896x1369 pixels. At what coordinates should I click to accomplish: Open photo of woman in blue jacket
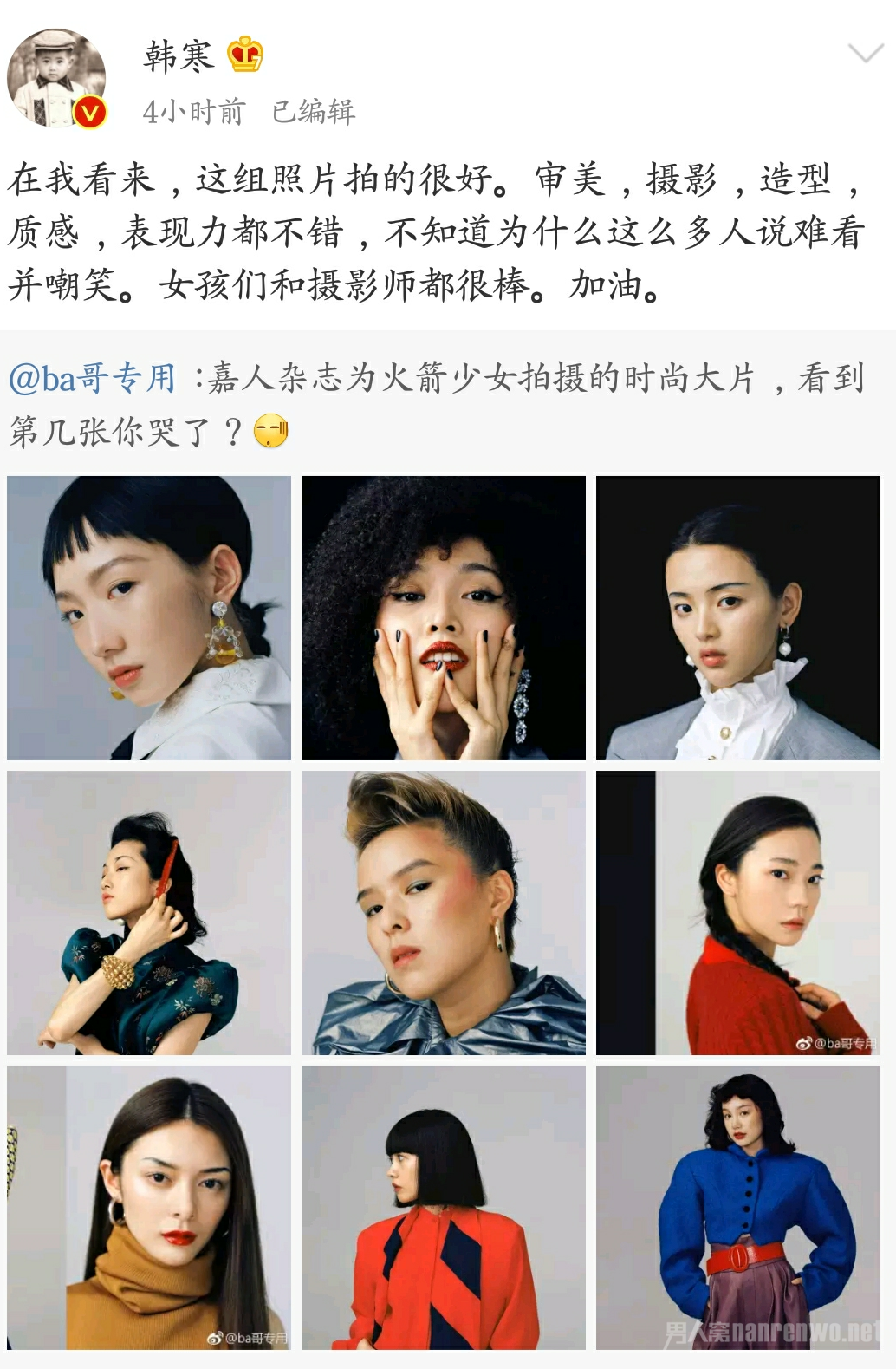coord(738,1207)
